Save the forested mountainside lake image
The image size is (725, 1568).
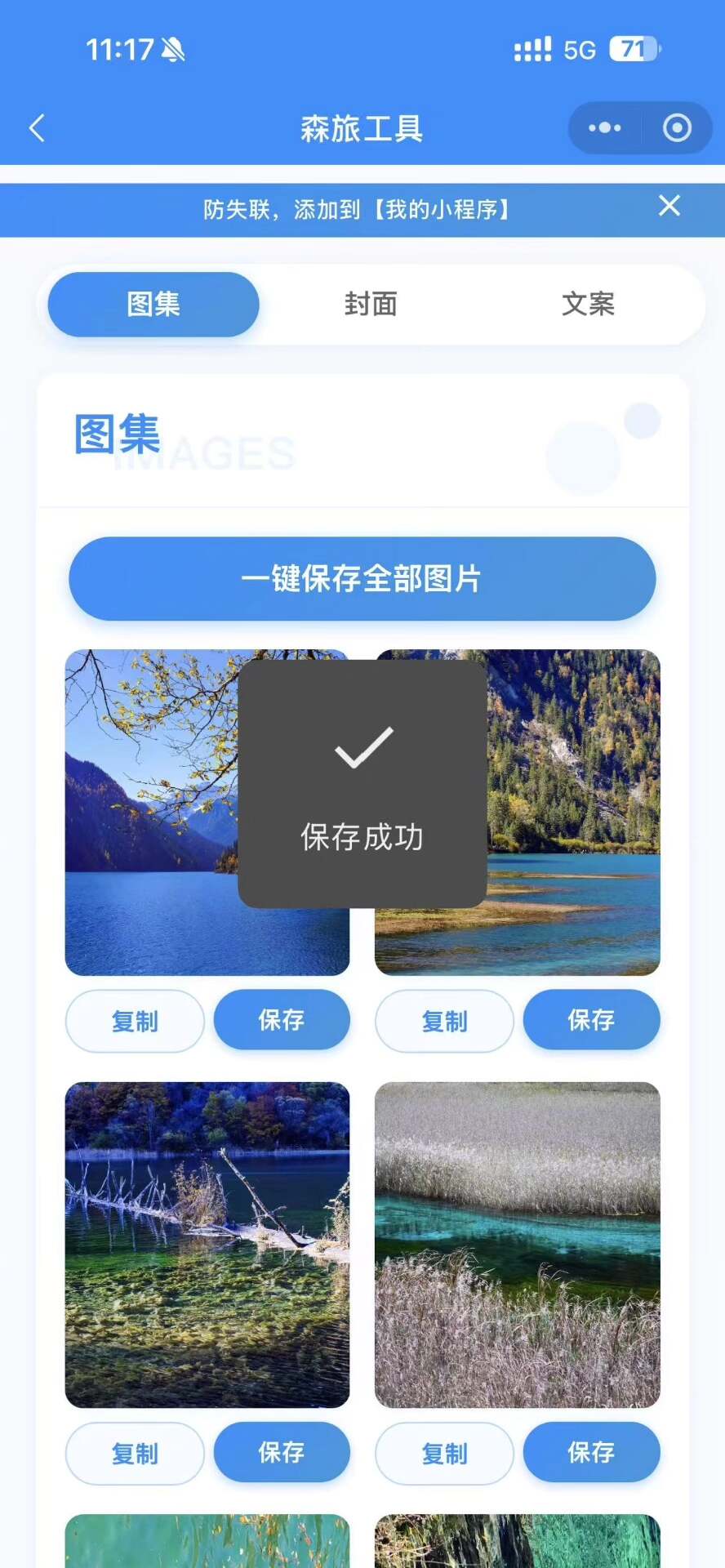(591, 1019)
